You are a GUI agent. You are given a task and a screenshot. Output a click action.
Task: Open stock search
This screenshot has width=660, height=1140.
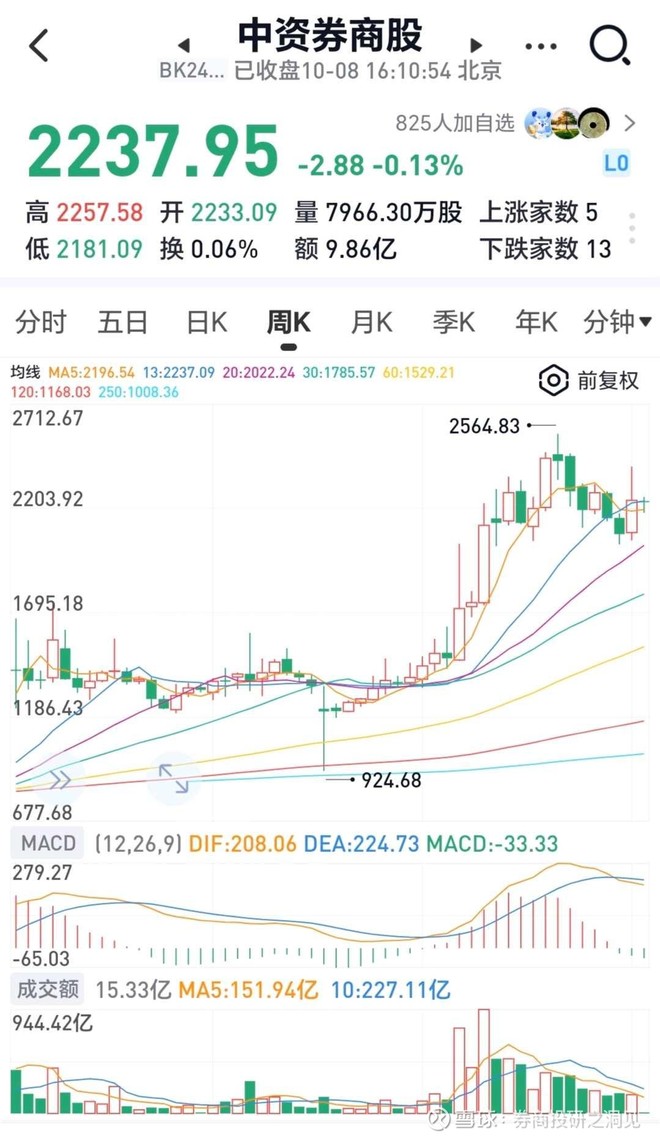coord(609,45)
